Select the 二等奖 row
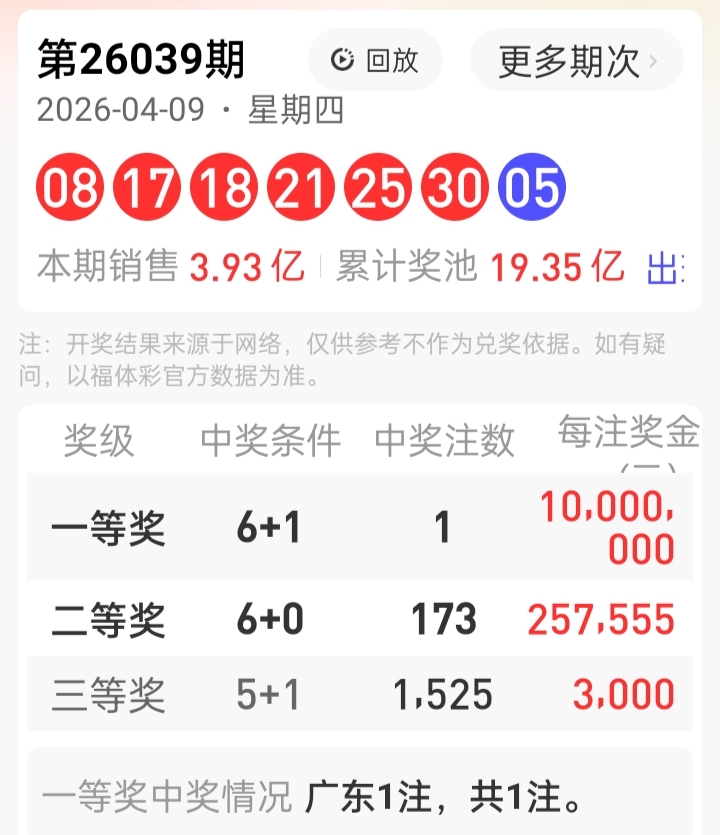Screen dimensions: 720x835 click(107, 619)
